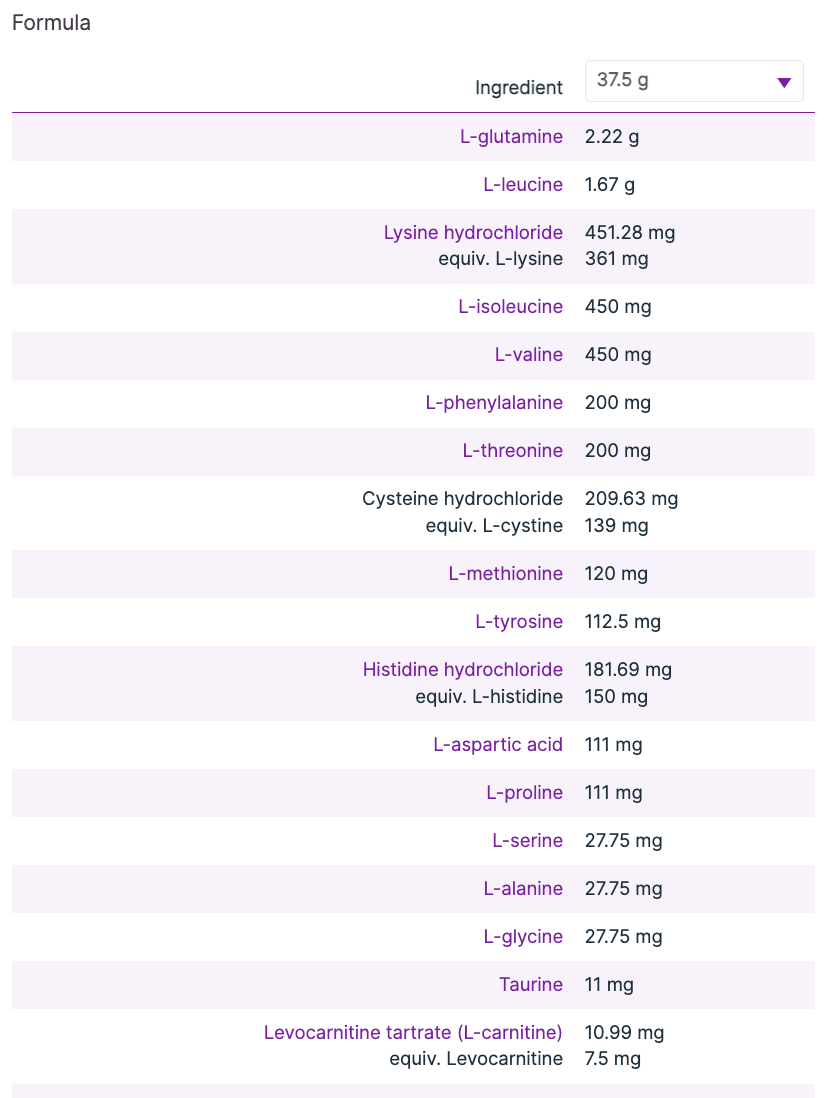Select the L-phenylalanine link
The height and width of the screenshot is (1098, 826).
494,403
